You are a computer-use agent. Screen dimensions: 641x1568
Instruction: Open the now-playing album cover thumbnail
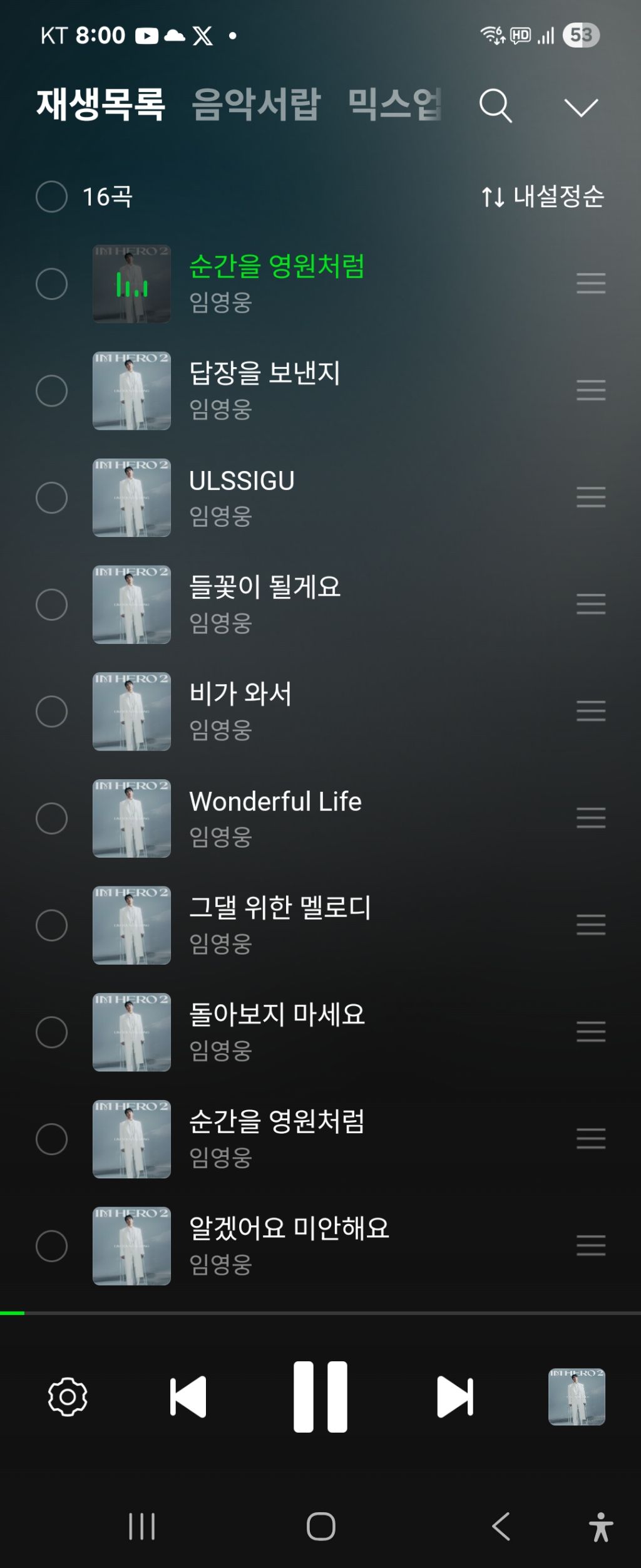(577, 1396)
